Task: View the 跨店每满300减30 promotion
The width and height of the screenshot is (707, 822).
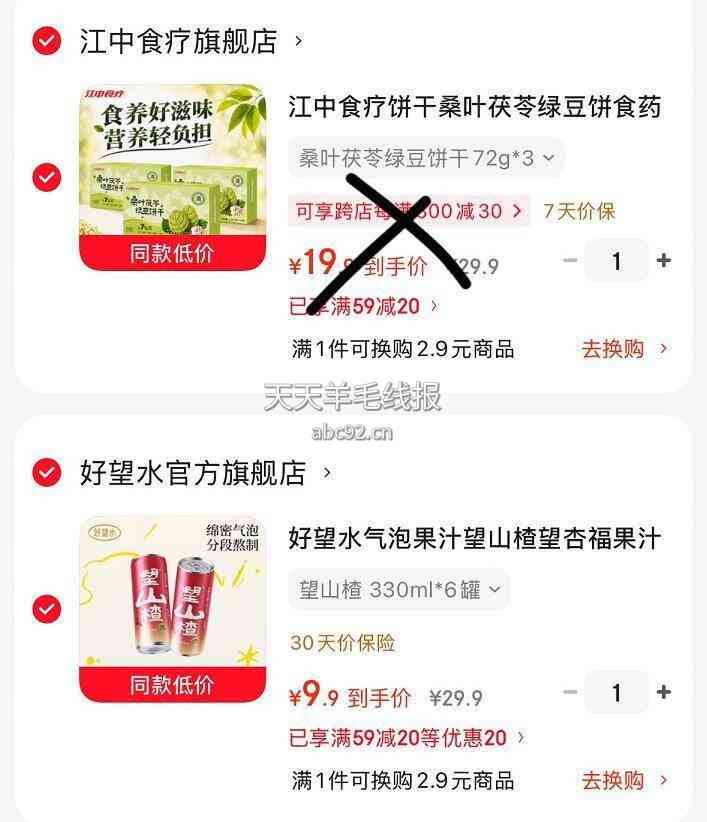Action: click(409, 211)
